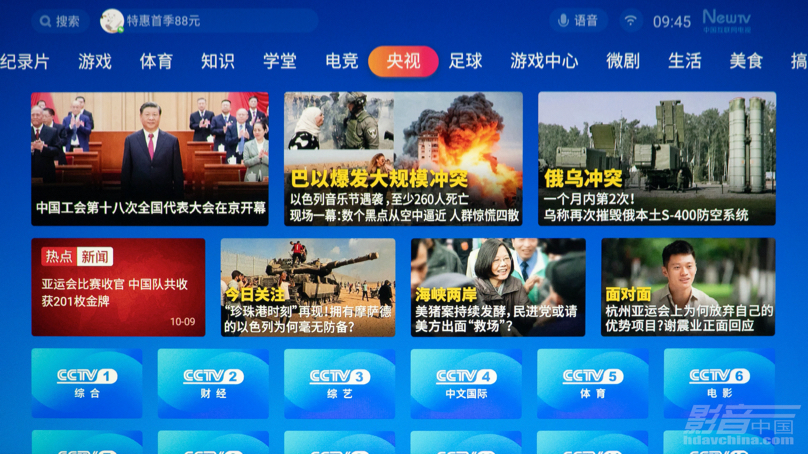Switch to the 足球 tab
Viewport: 808px width, 454px height.
pos(465,62)
